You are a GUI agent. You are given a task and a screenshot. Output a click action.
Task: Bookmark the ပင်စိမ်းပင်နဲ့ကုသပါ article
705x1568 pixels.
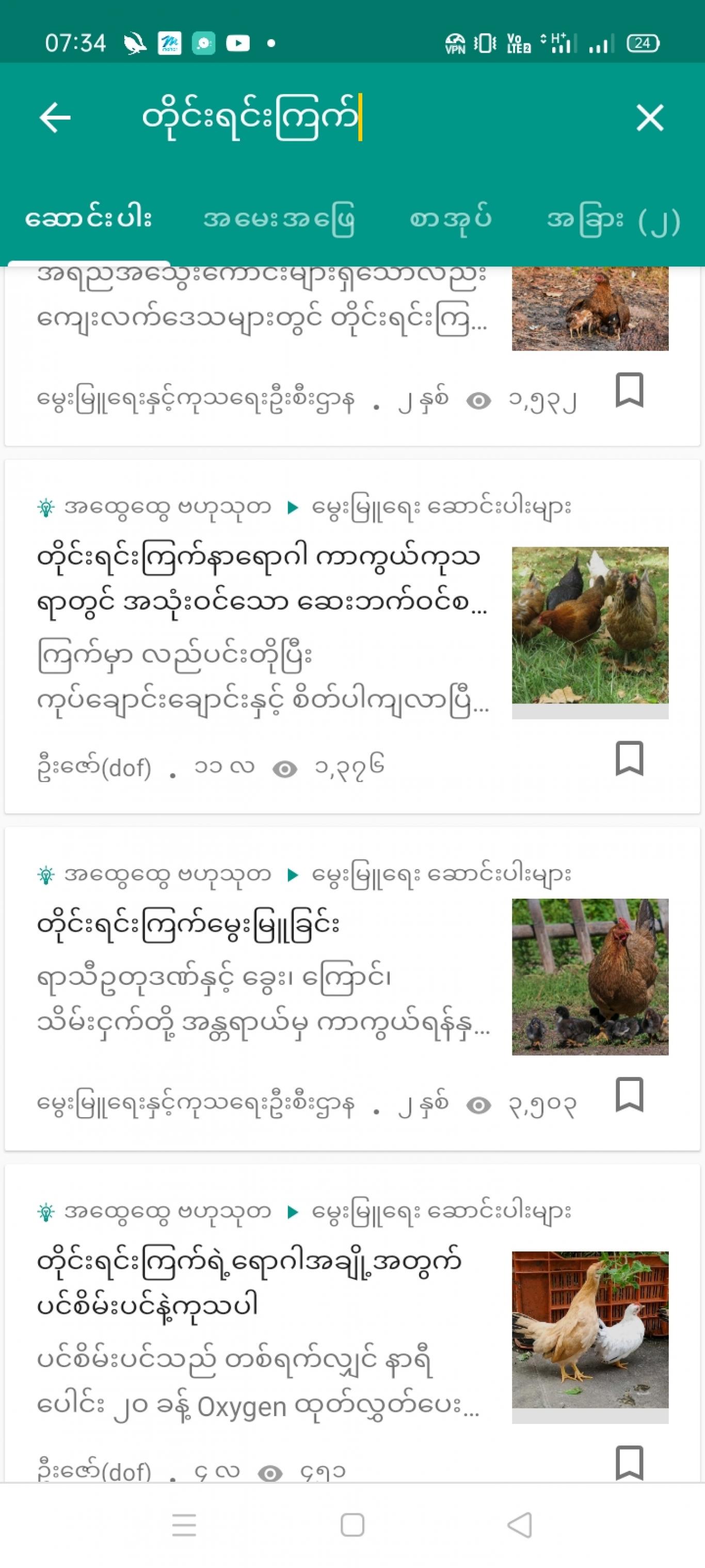[630, 1462]
